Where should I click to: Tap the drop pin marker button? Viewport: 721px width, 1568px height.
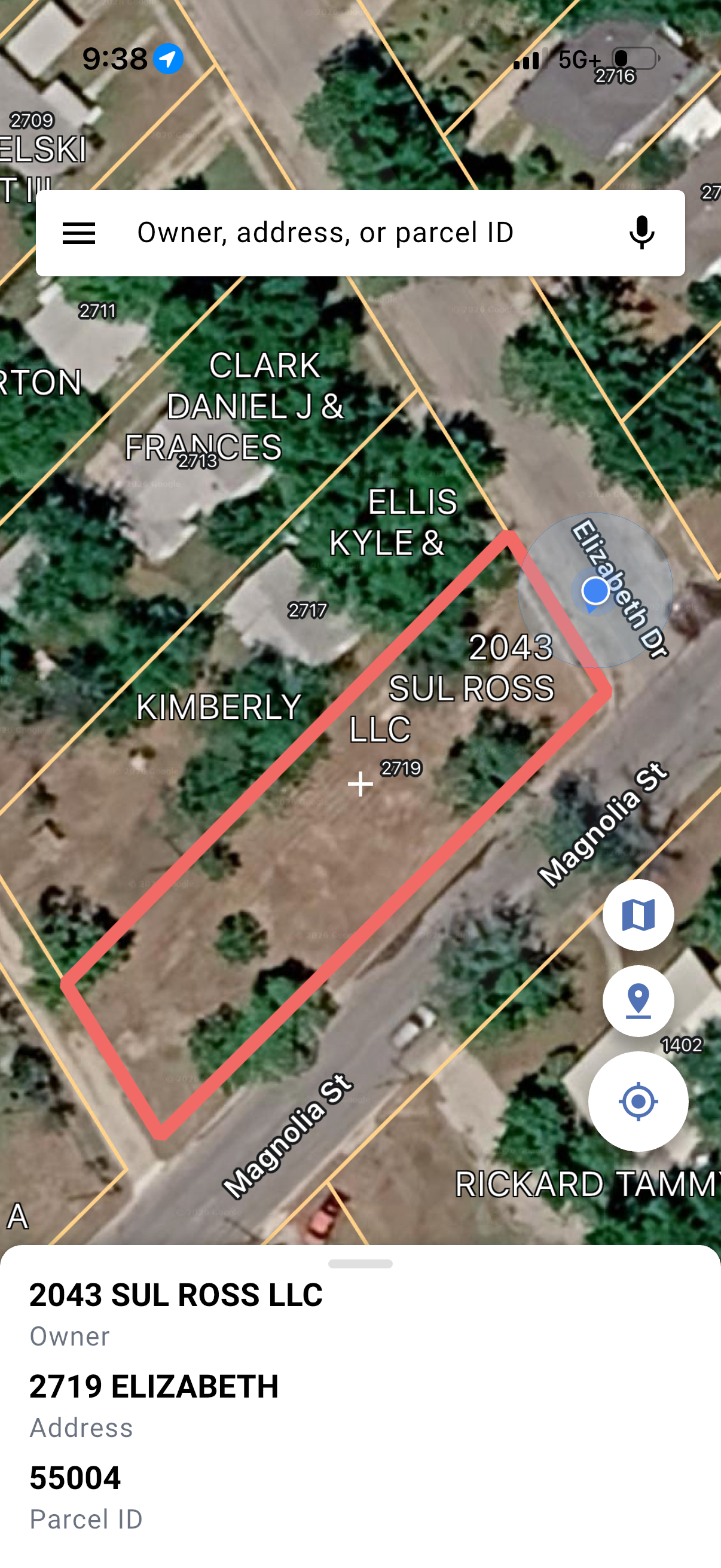tap(638, 1000)
